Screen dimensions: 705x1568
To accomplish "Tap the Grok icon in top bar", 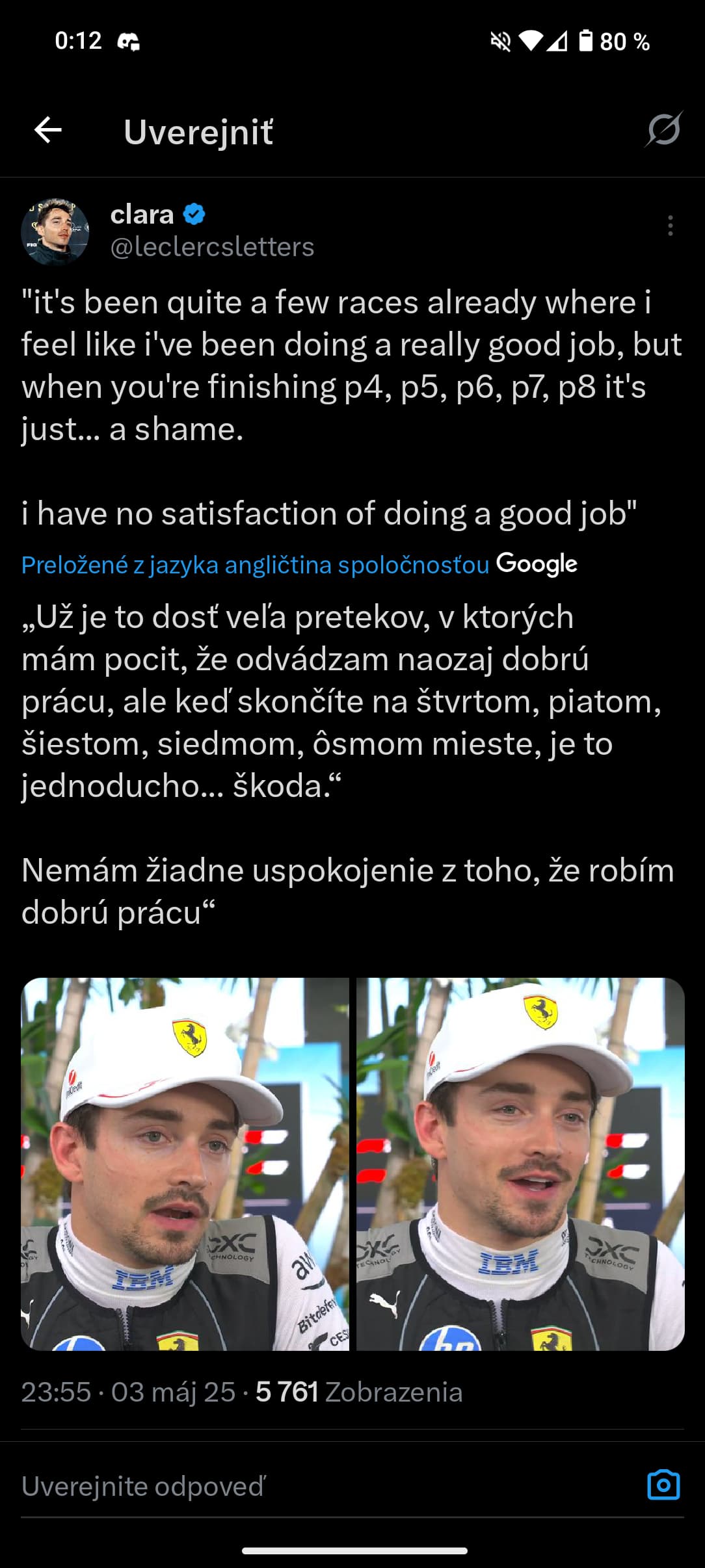I will coord(663,129).
